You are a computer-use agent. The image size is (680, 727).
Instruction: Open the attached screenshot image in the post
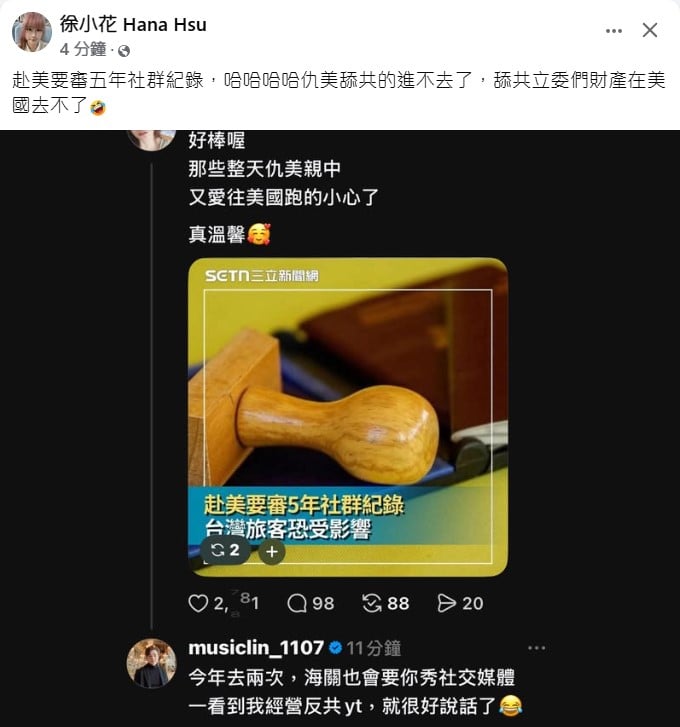[x=340, y=420]
